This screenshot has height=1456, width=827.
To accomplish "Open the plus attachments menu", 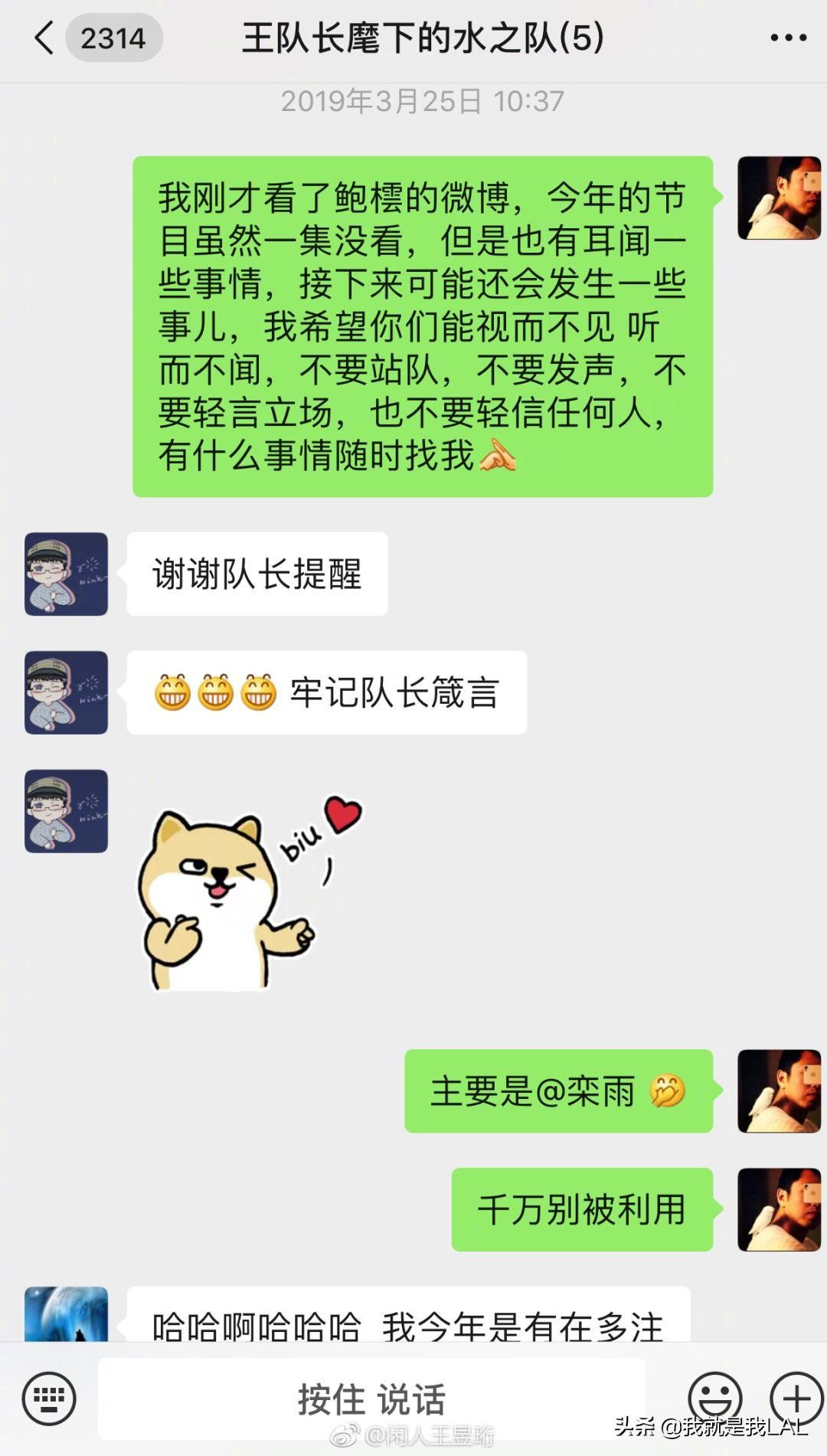I will (x=796, y=1398).
